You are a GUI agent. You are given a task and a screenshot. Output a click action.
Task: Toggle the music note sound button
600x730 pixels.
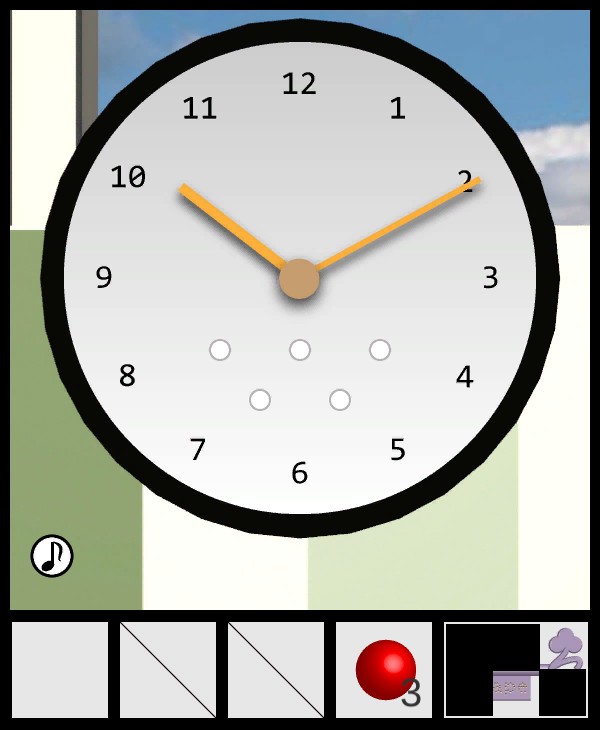(x=52, y=555)
